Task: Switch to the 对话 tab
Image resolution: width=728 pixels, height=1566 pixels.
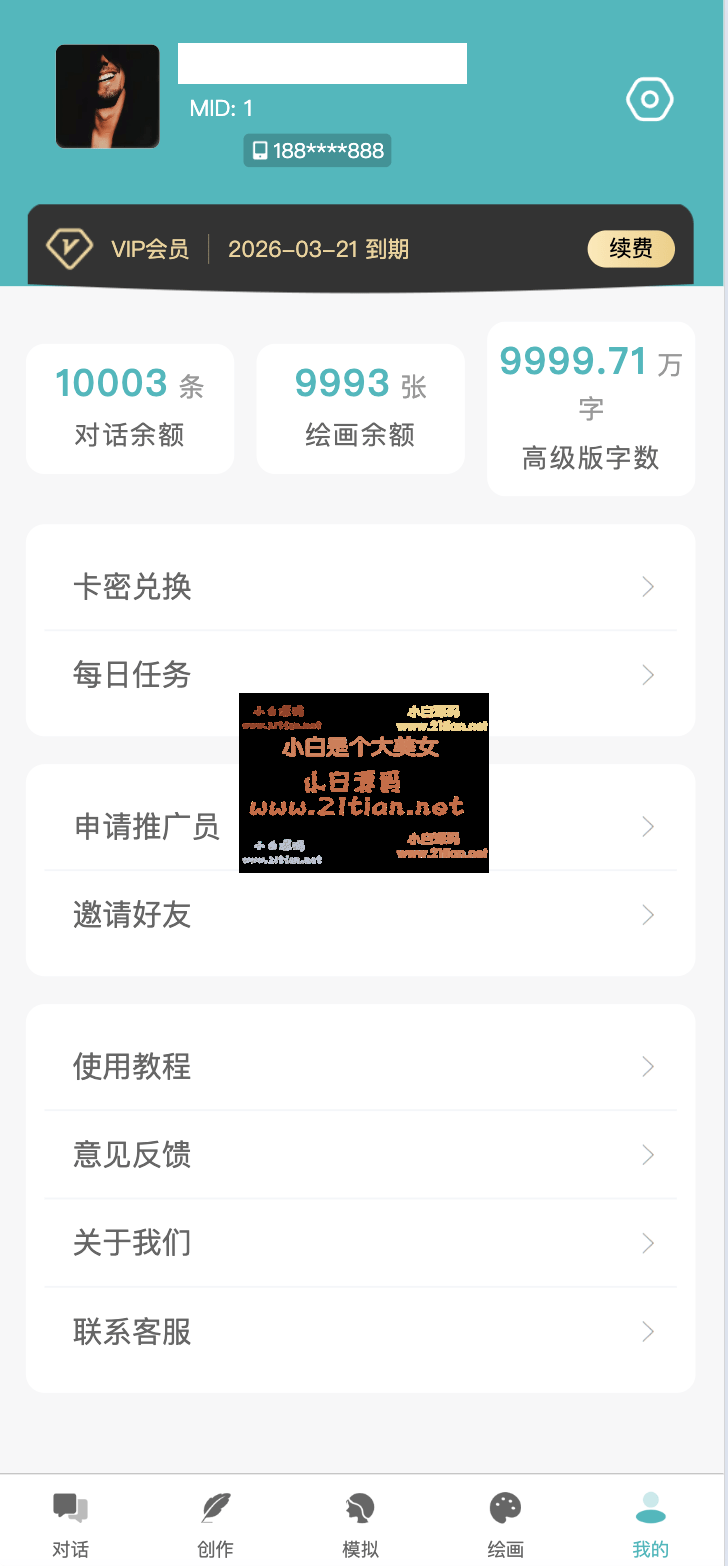Action: pyautogui.click(x=70, y=1522)
